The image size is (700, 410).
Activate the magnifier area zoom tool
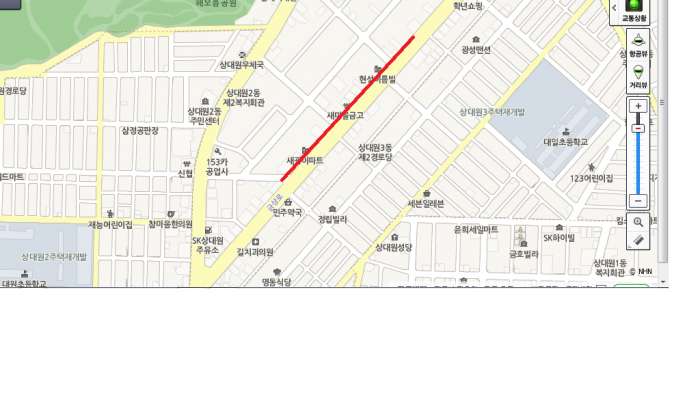pos(638,222)
